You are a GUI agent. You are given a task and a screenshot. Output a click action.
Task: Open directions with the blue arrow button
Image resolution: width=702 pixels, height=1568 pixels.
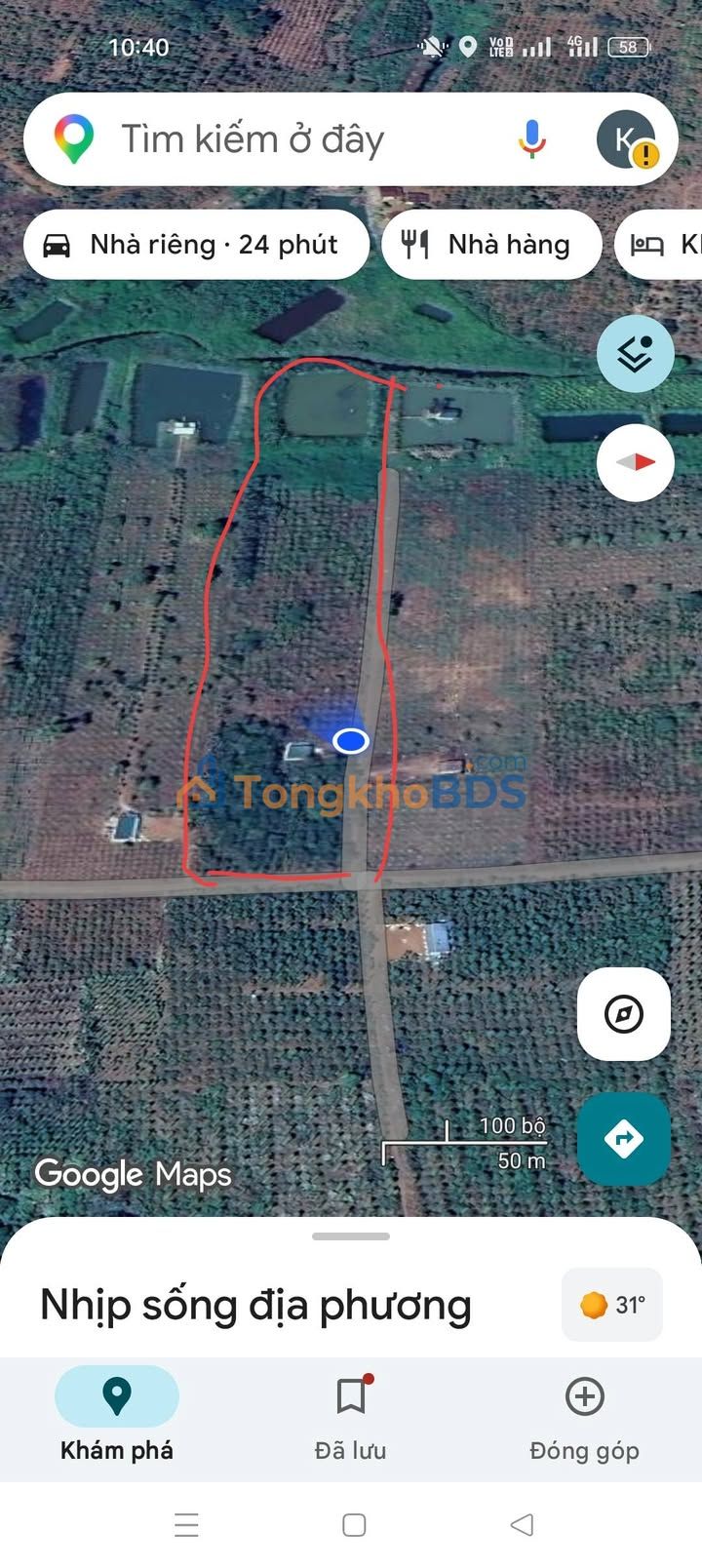pyautogui.click(x=624, y=1138)
